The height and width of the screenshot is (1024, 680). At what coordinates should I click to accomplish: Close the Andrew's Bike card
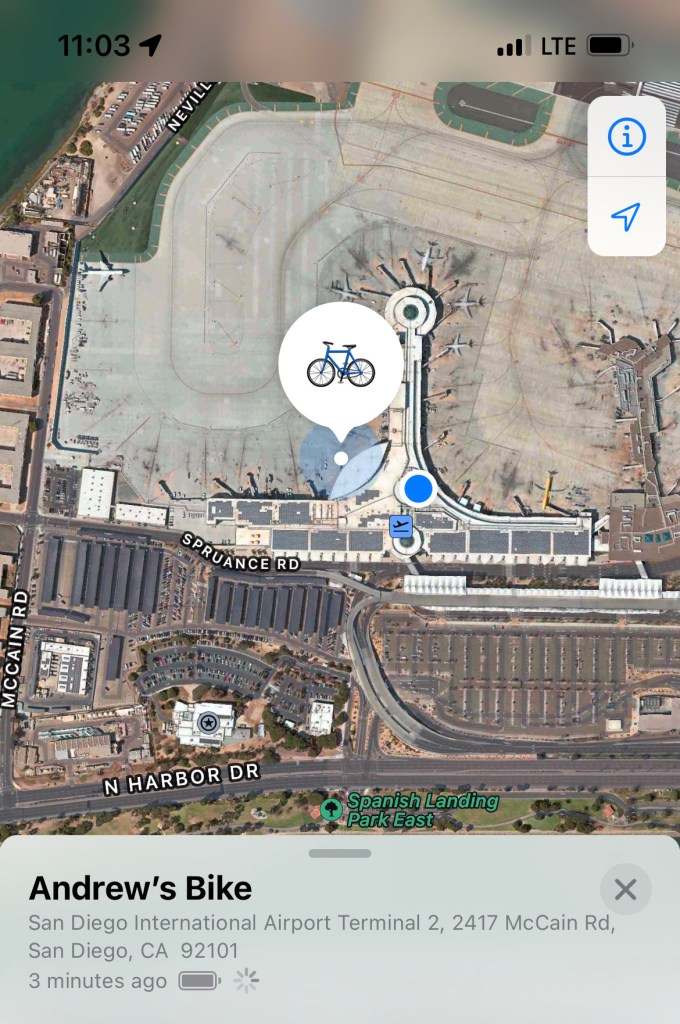[x=626, y=889]
